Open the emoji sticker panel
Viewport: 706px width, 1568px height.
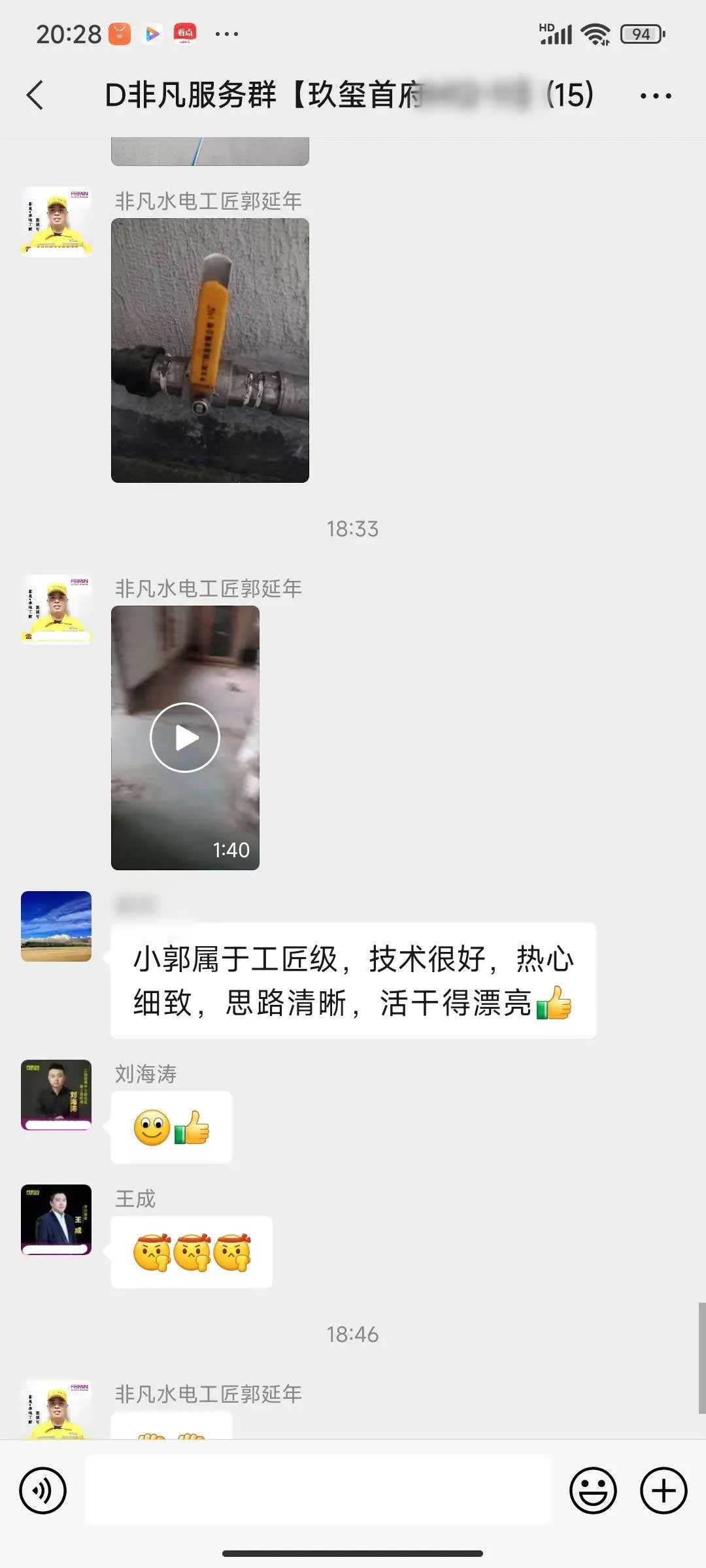(x=593, y=1490)
